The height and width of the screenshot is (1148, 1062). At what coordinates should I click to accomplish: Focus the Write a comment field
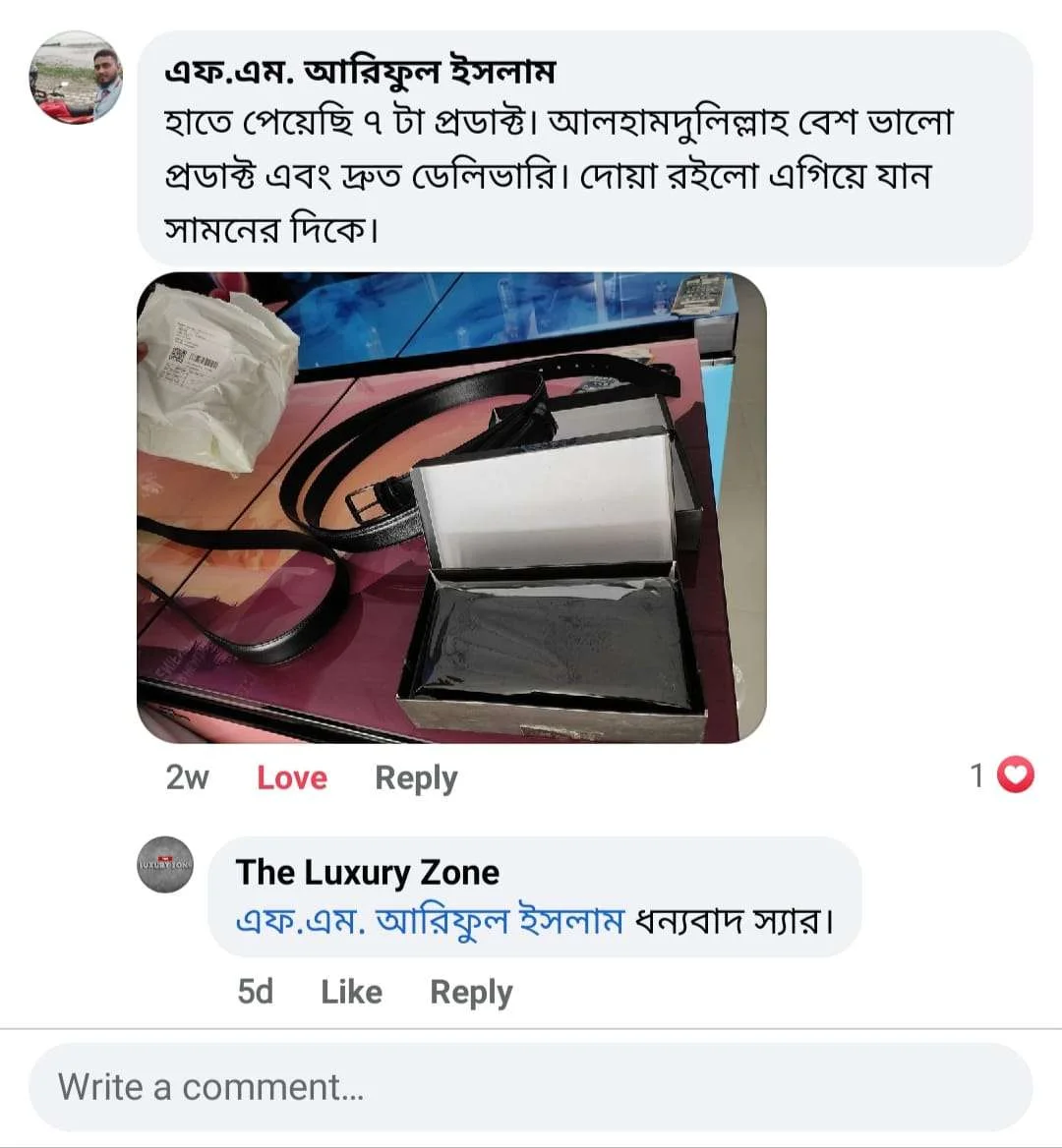pyautogui.click(x=531, y=1087)
